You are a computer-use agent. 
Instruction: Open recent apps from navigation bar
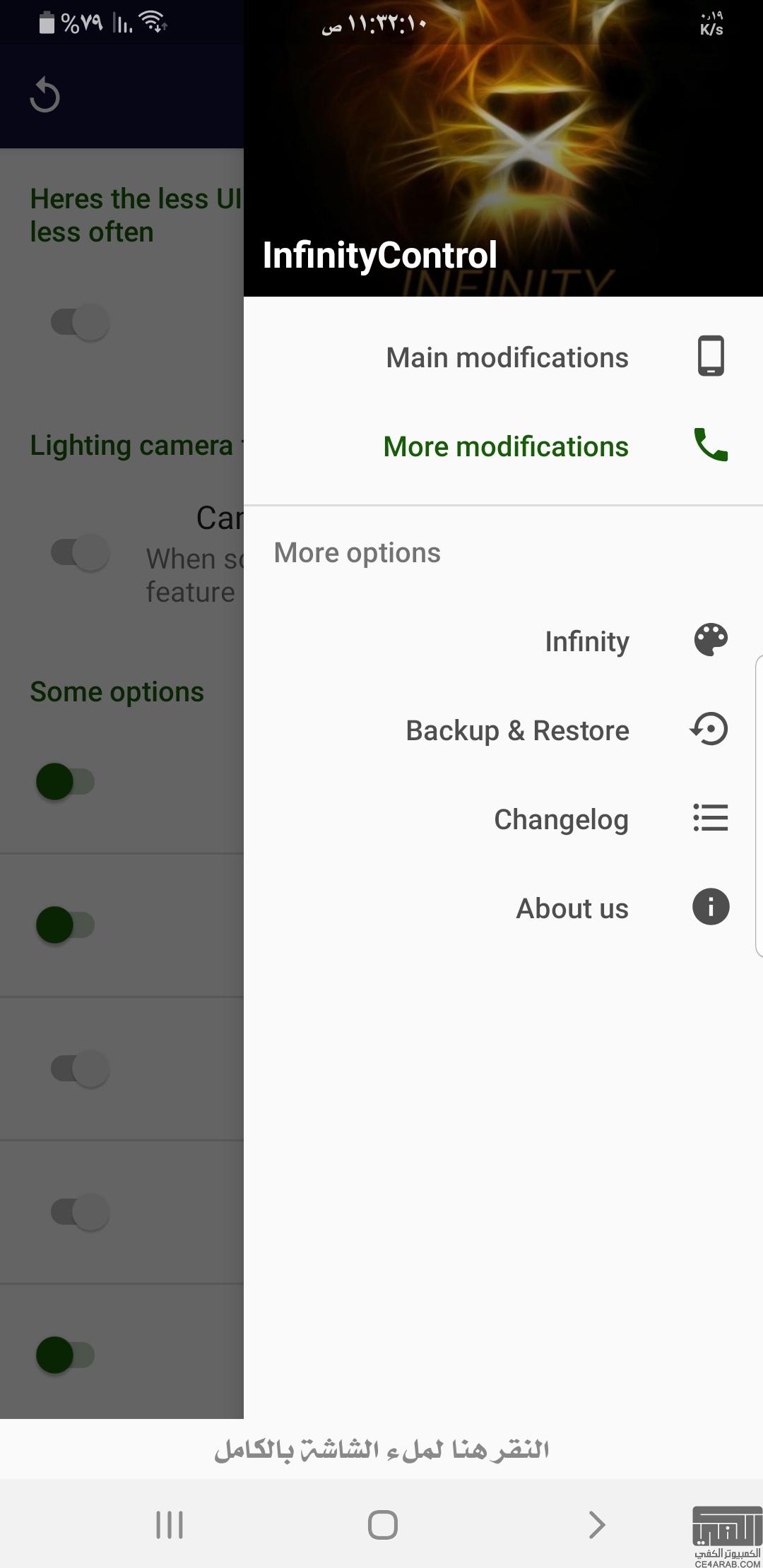pos(170,1525)
